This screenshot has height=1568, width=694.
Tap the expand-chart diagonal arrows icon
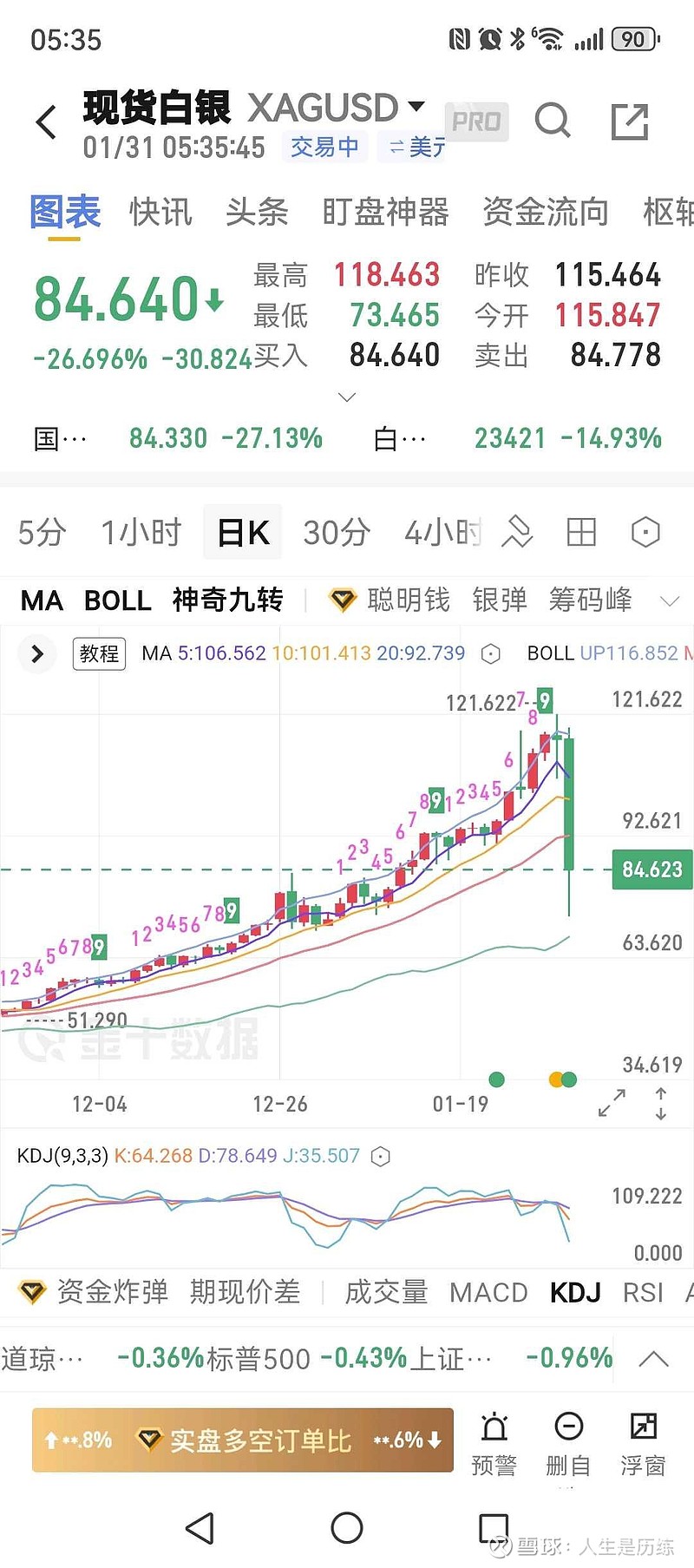click(613, 1102)
